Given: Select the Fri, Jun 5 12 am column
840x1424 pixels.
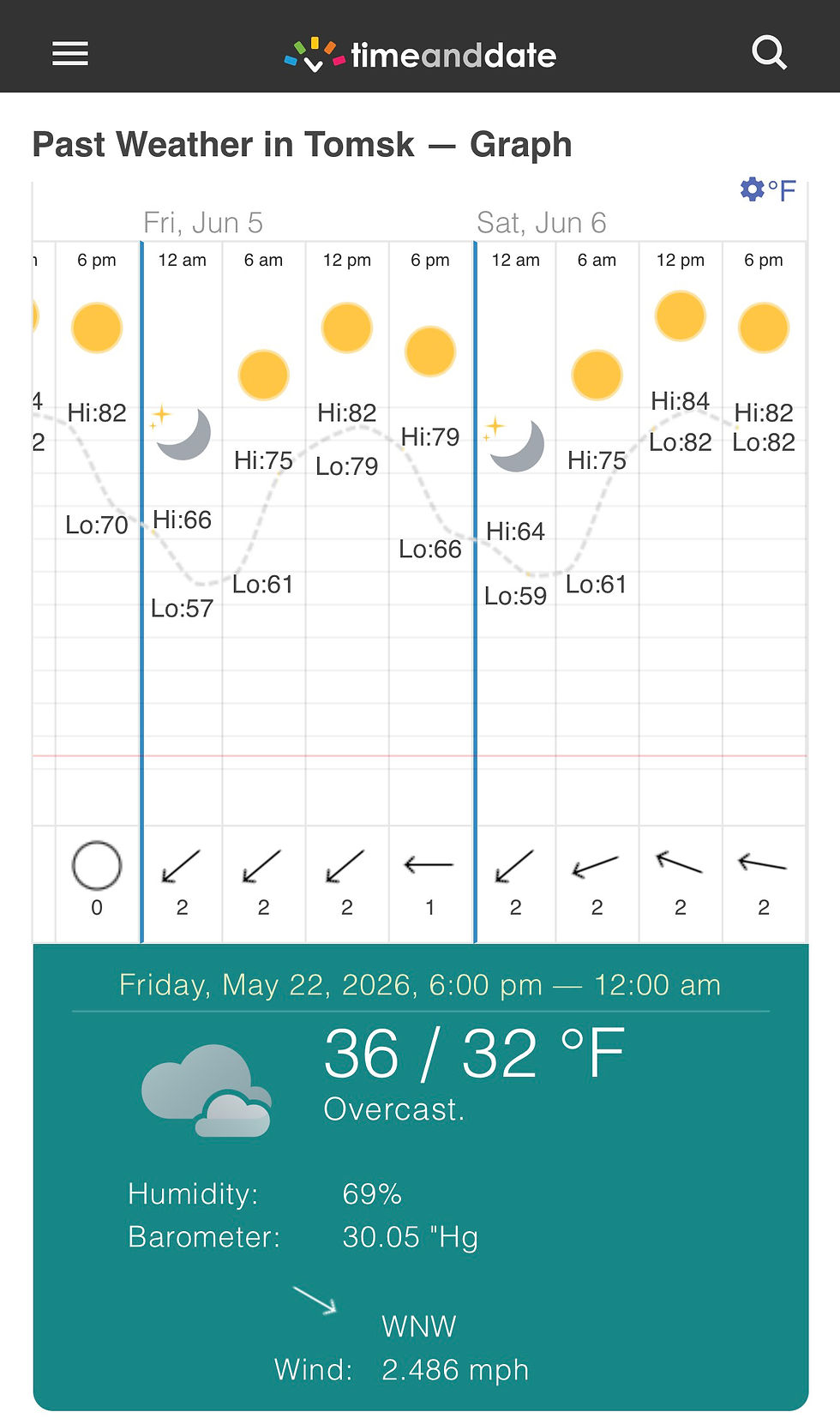Looking at the screenshot, I should 183,592.
